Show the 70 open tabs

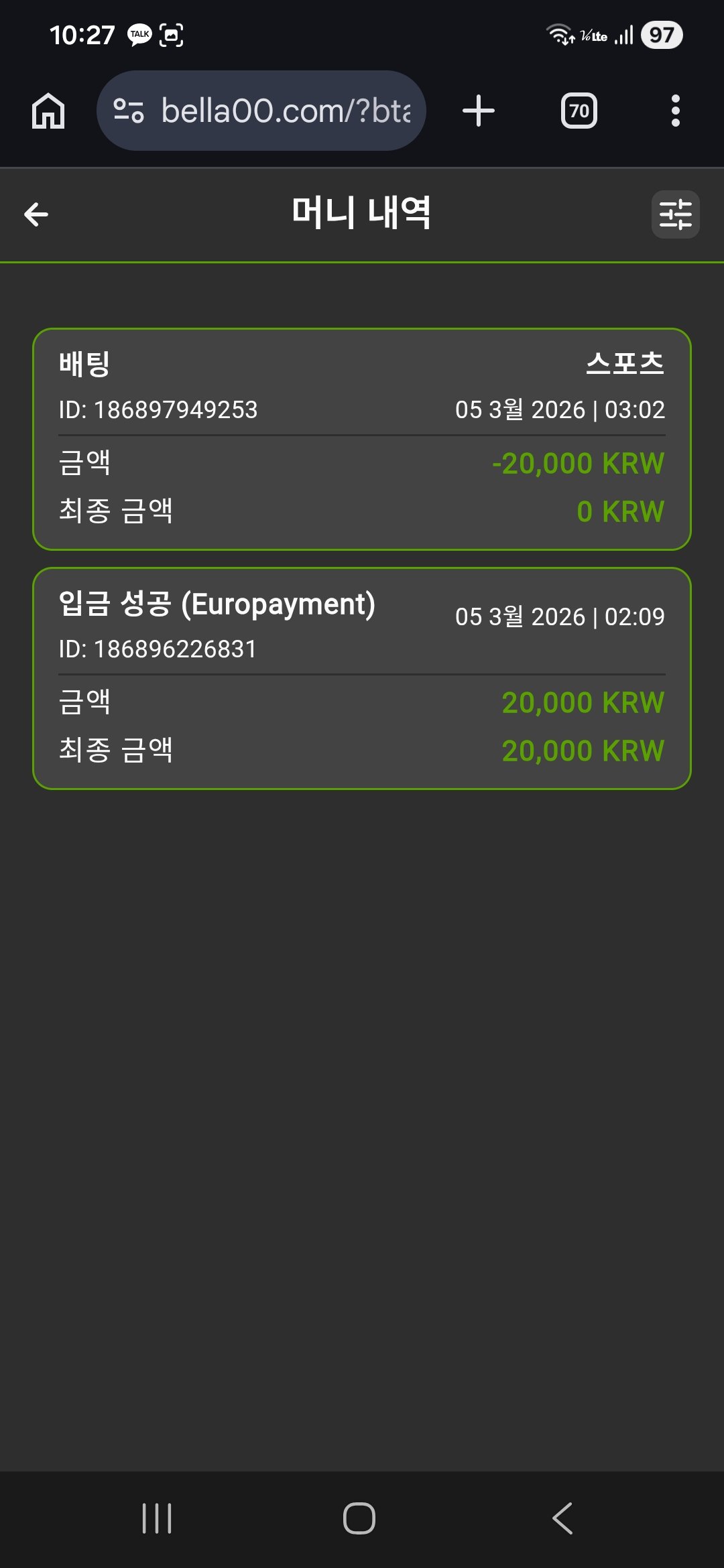pyautogui.click(x=579, y=111)
